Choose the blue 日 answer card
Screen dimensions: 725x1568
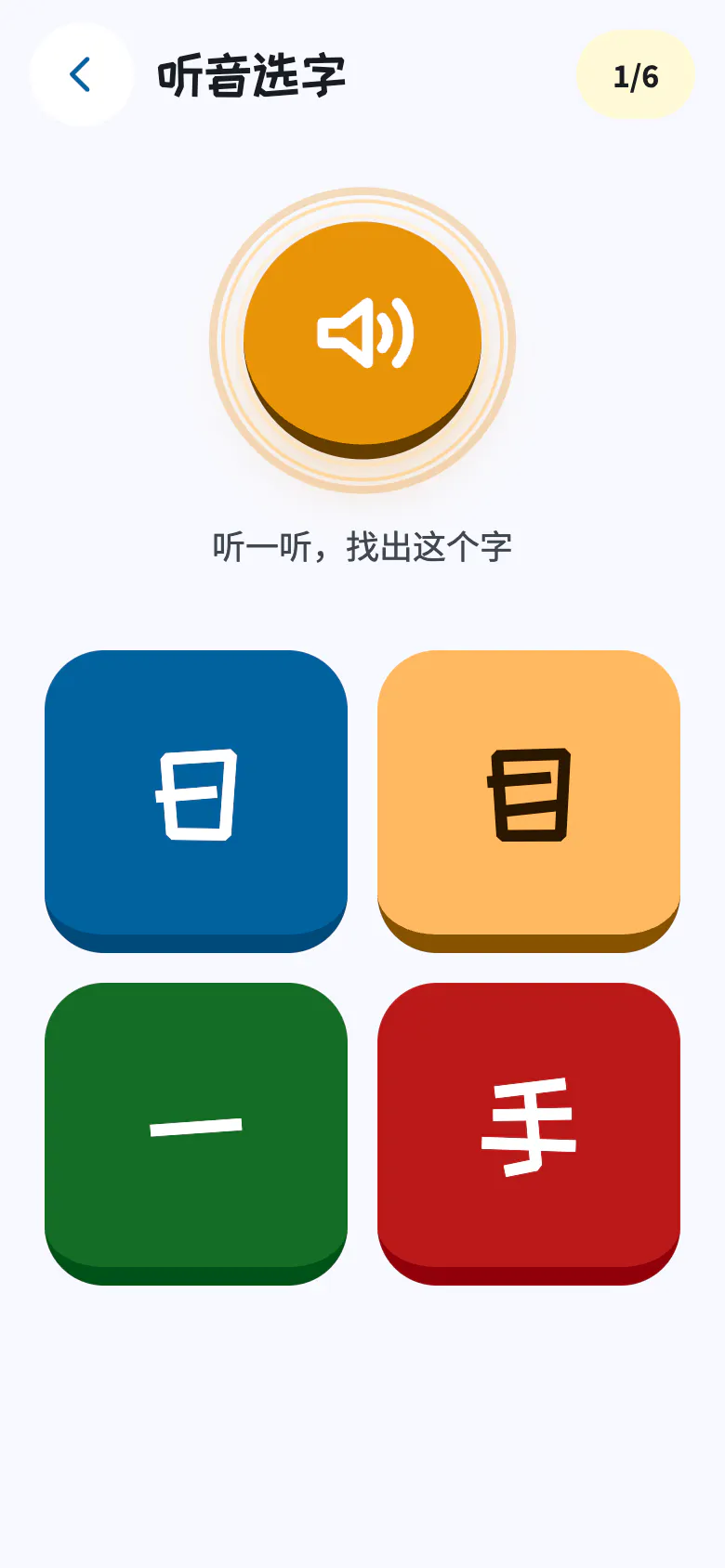[x=196, y=801]
